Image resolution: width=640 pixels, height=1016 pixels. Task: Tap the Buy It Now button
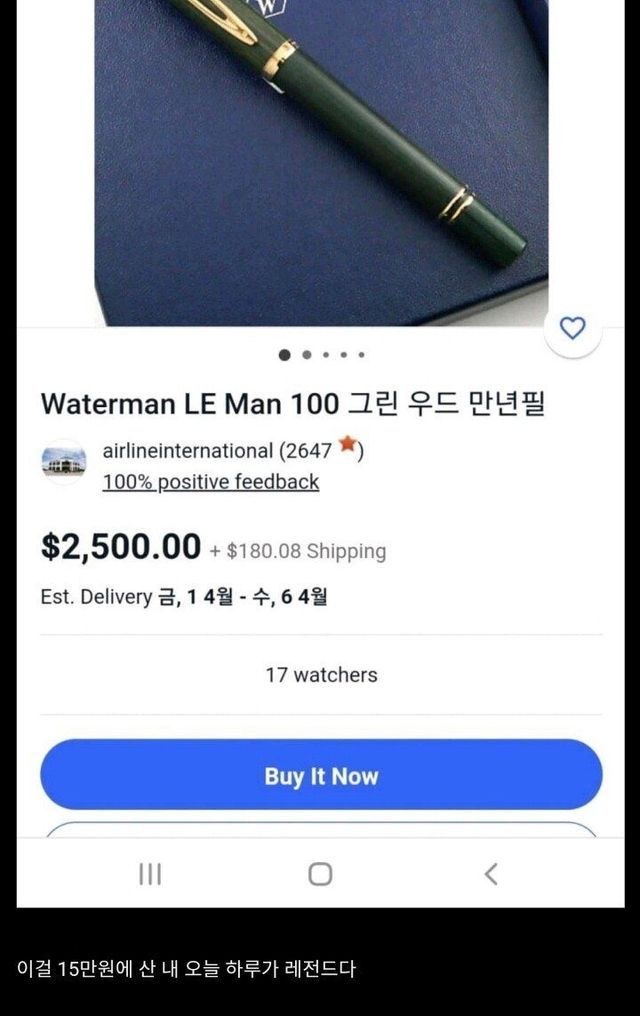click(321, 776)
